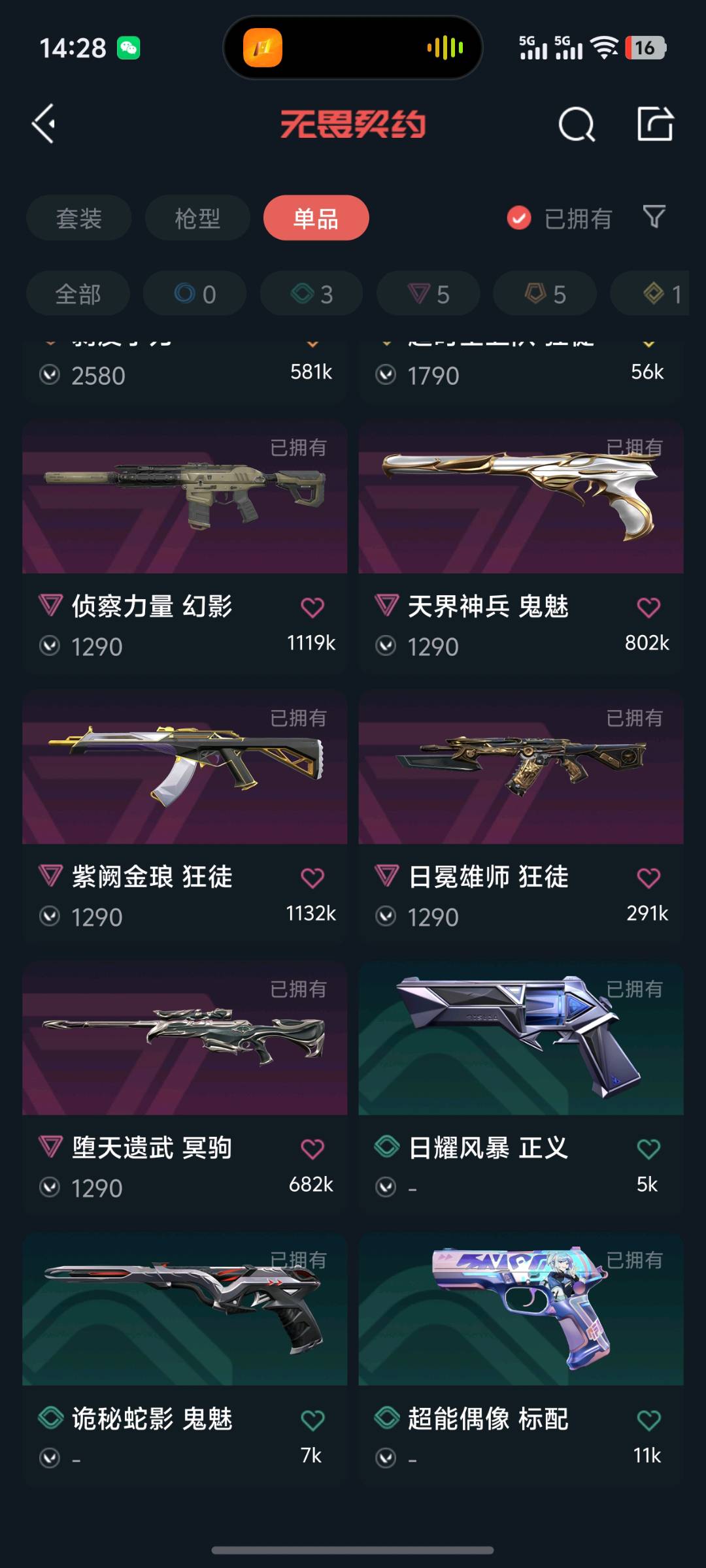Like the 诡秘蛇影 鬼魅 skin
This screenshot has width=706, height=1568.
[312, 1420]
